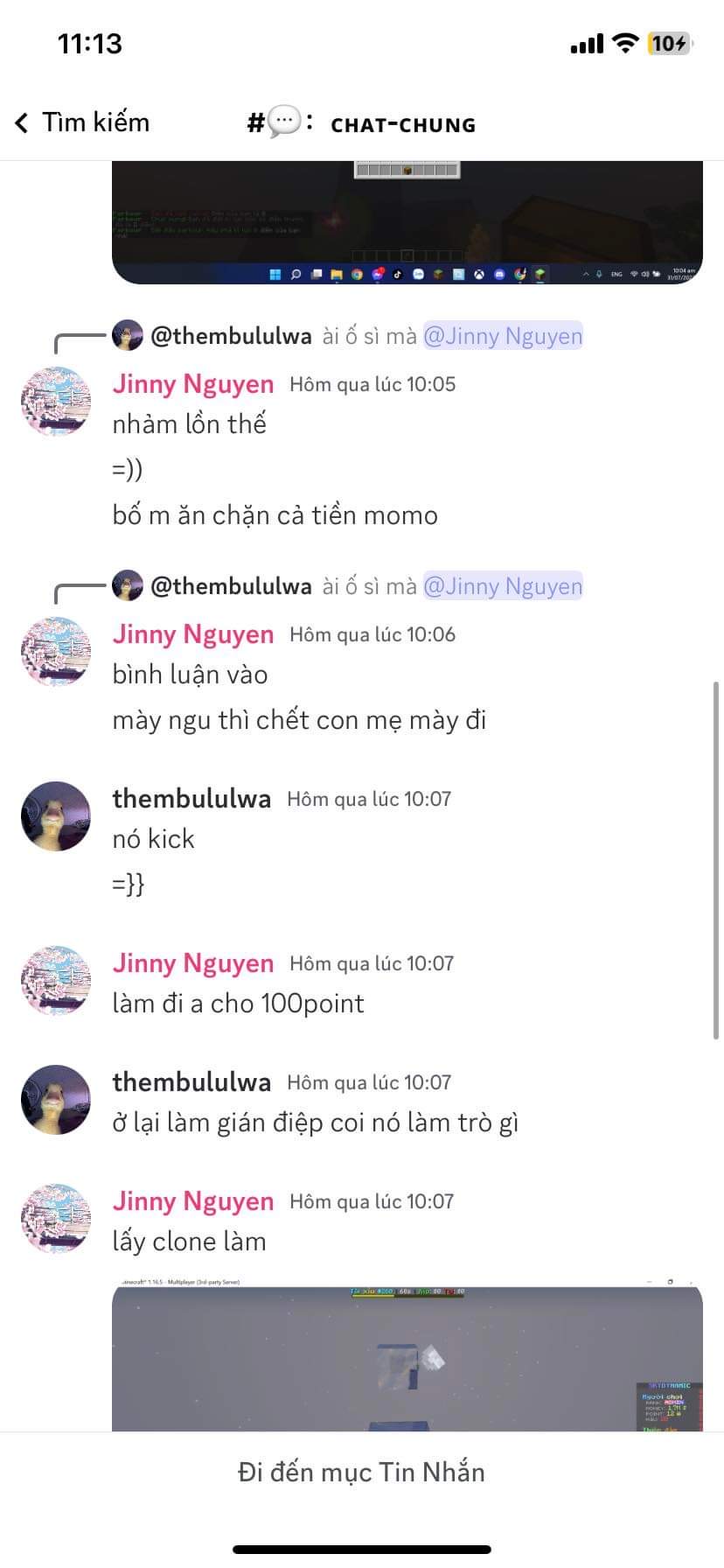
Task: Open the @Jinny Nguyen mention in the 10:05 reply
Action: [x=503, y=336]
